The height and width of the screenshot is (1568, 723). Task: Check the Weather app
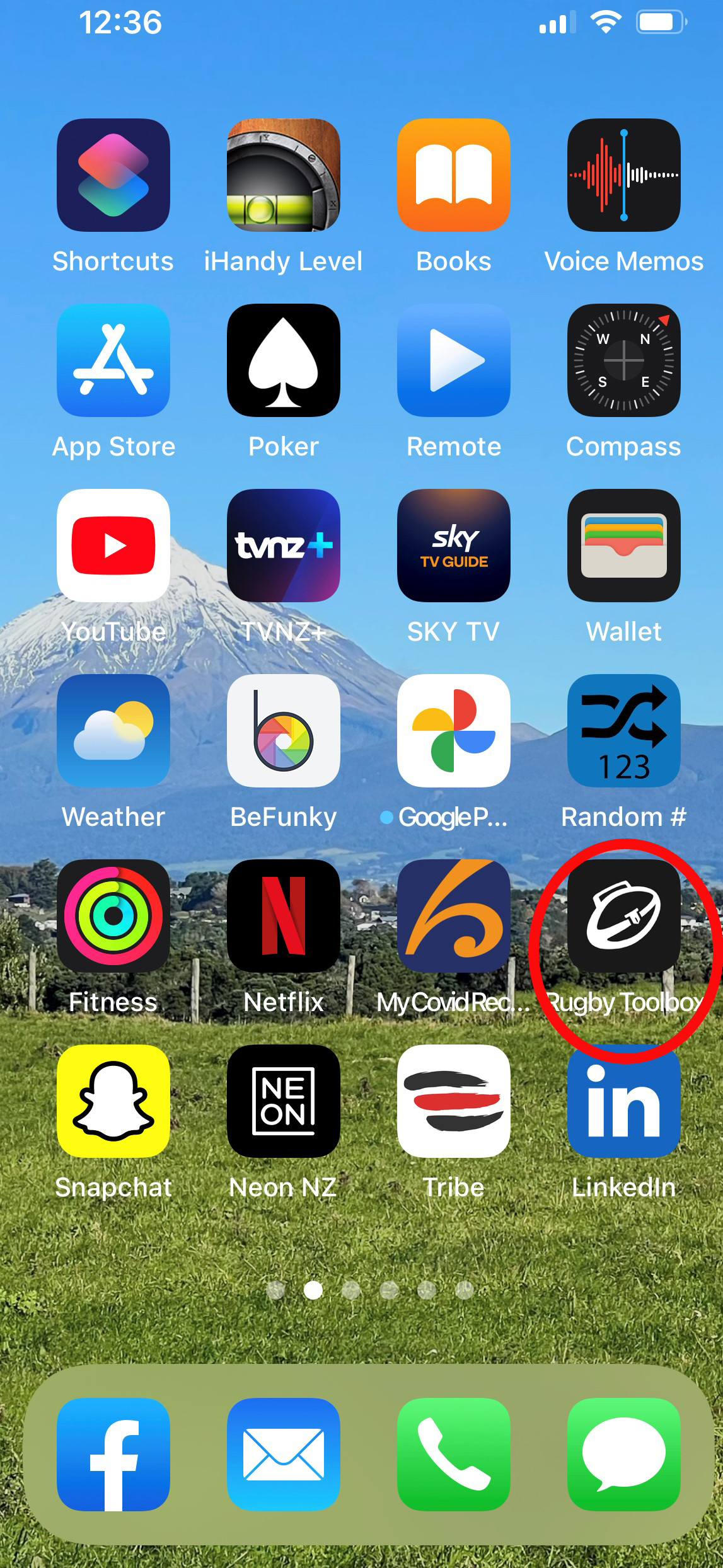click(113, 731)
